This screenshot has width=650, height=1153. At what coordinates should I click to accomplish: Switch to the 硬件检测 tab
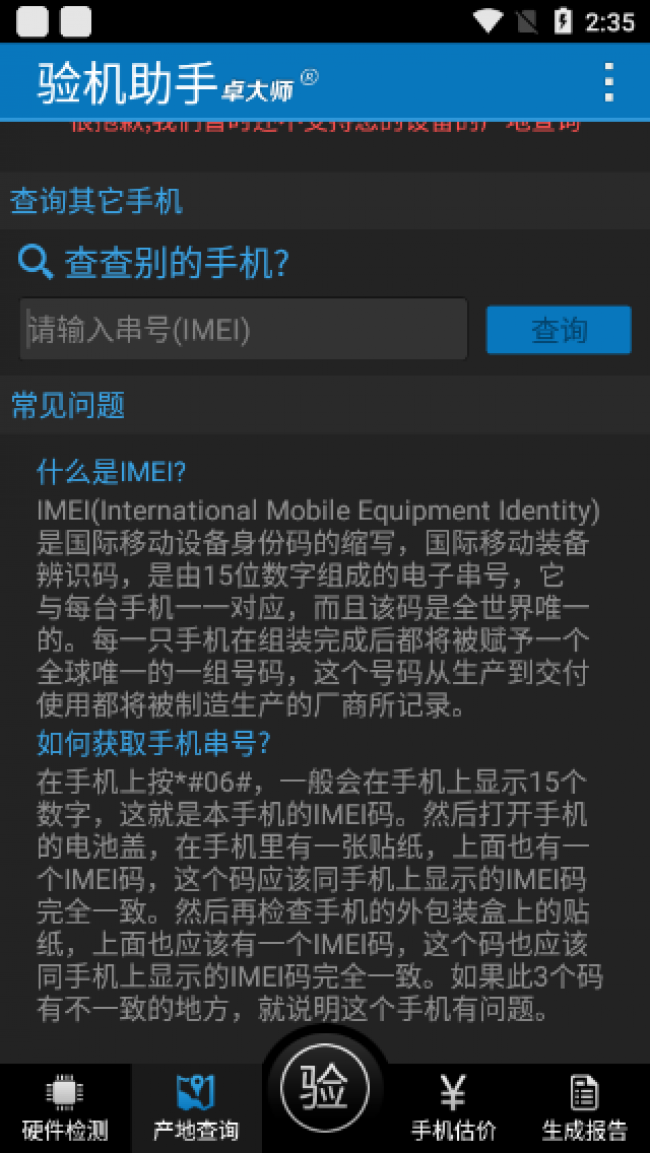65,1108
